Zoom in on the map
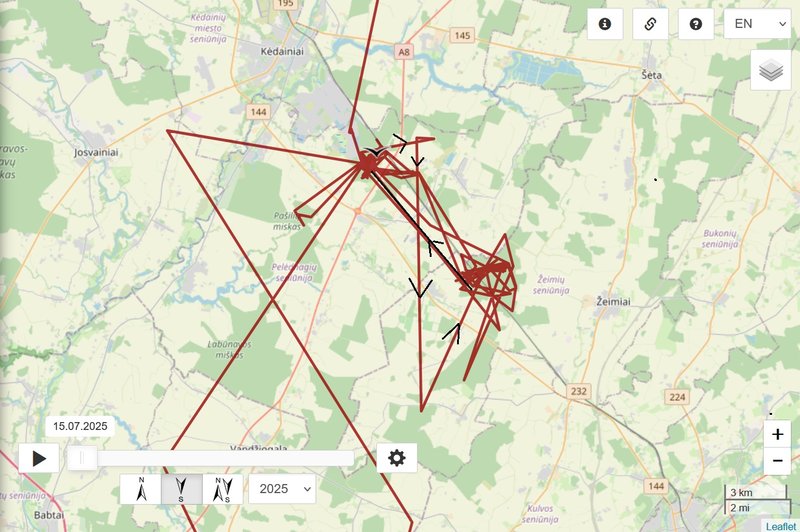This screenshot has height=532, width=800. (778, 434)
